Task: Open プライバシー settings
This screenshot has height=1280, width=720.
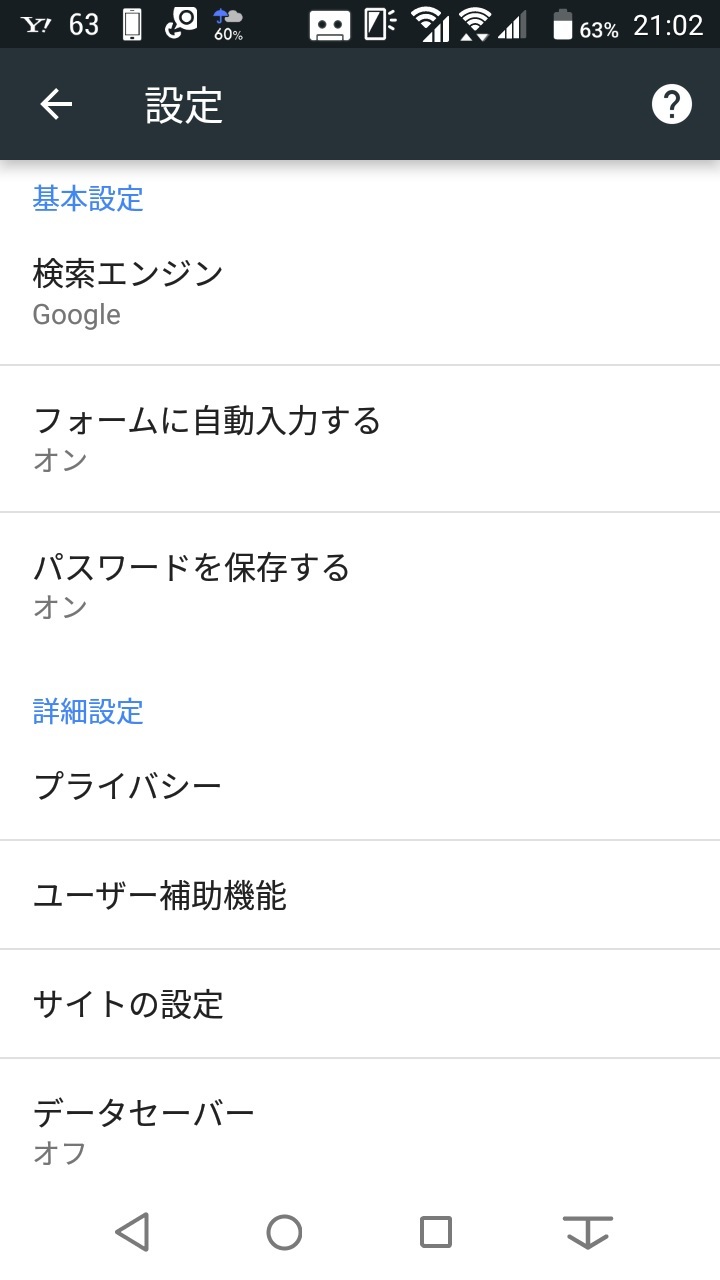Action: tap(360, 787)
